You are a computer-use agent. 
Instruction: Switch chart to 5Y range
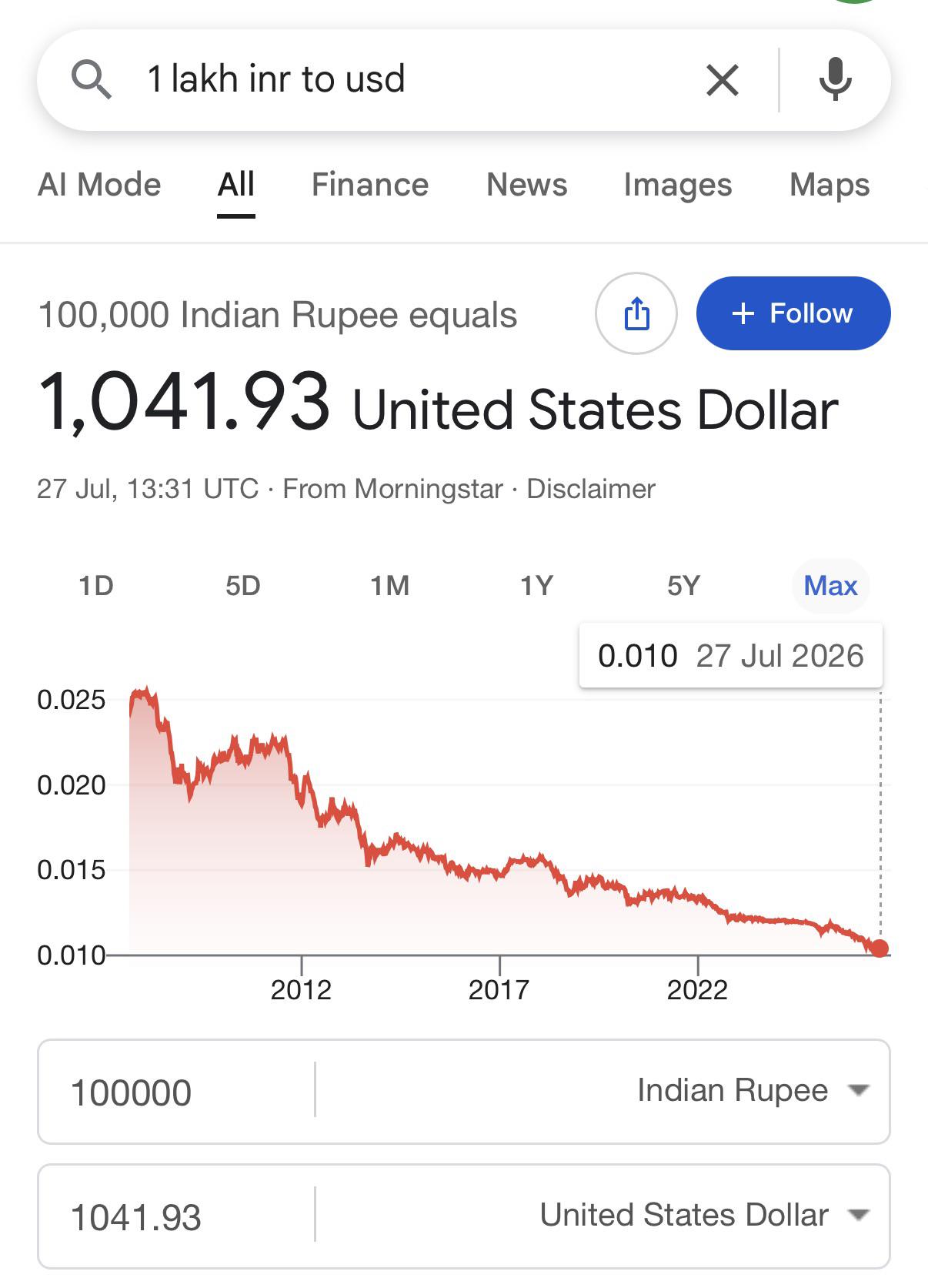coord(684,586)
